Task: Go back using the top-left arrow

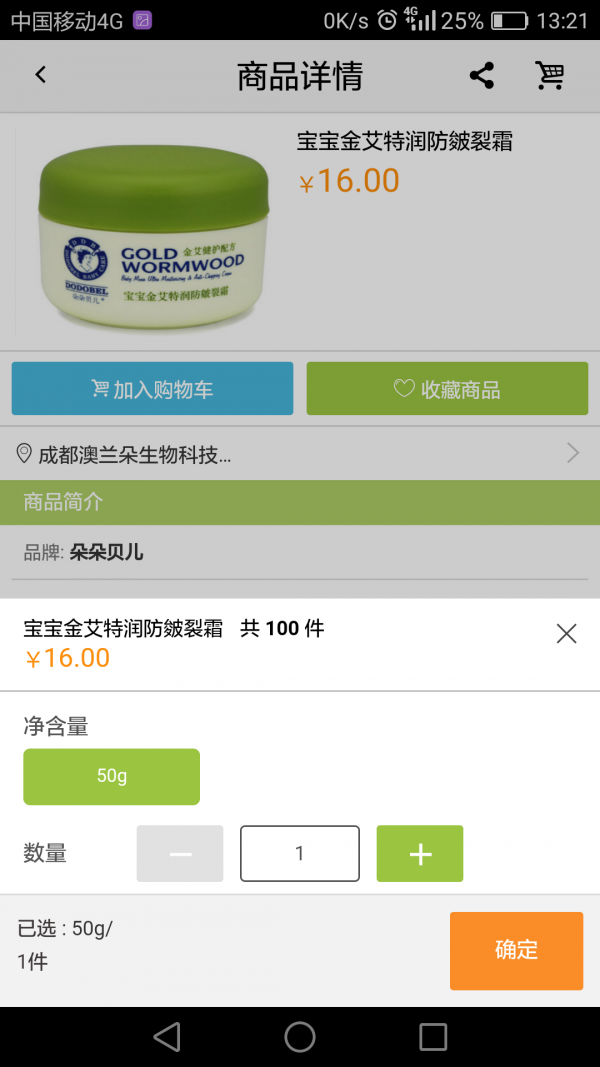Action: [x=41, y=75]
